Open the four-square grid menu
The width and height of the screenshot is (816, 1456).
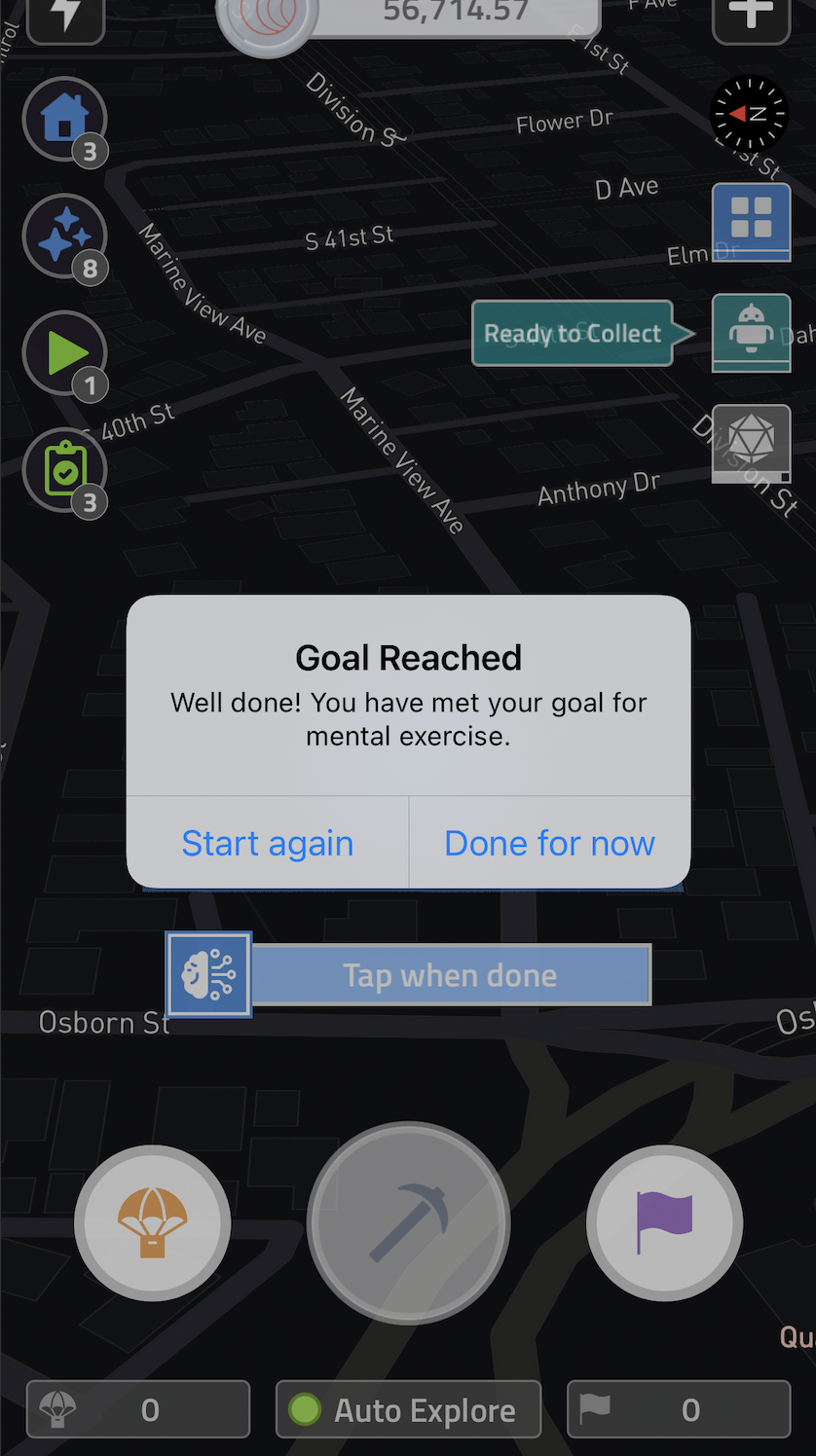(x=751, y=221)
